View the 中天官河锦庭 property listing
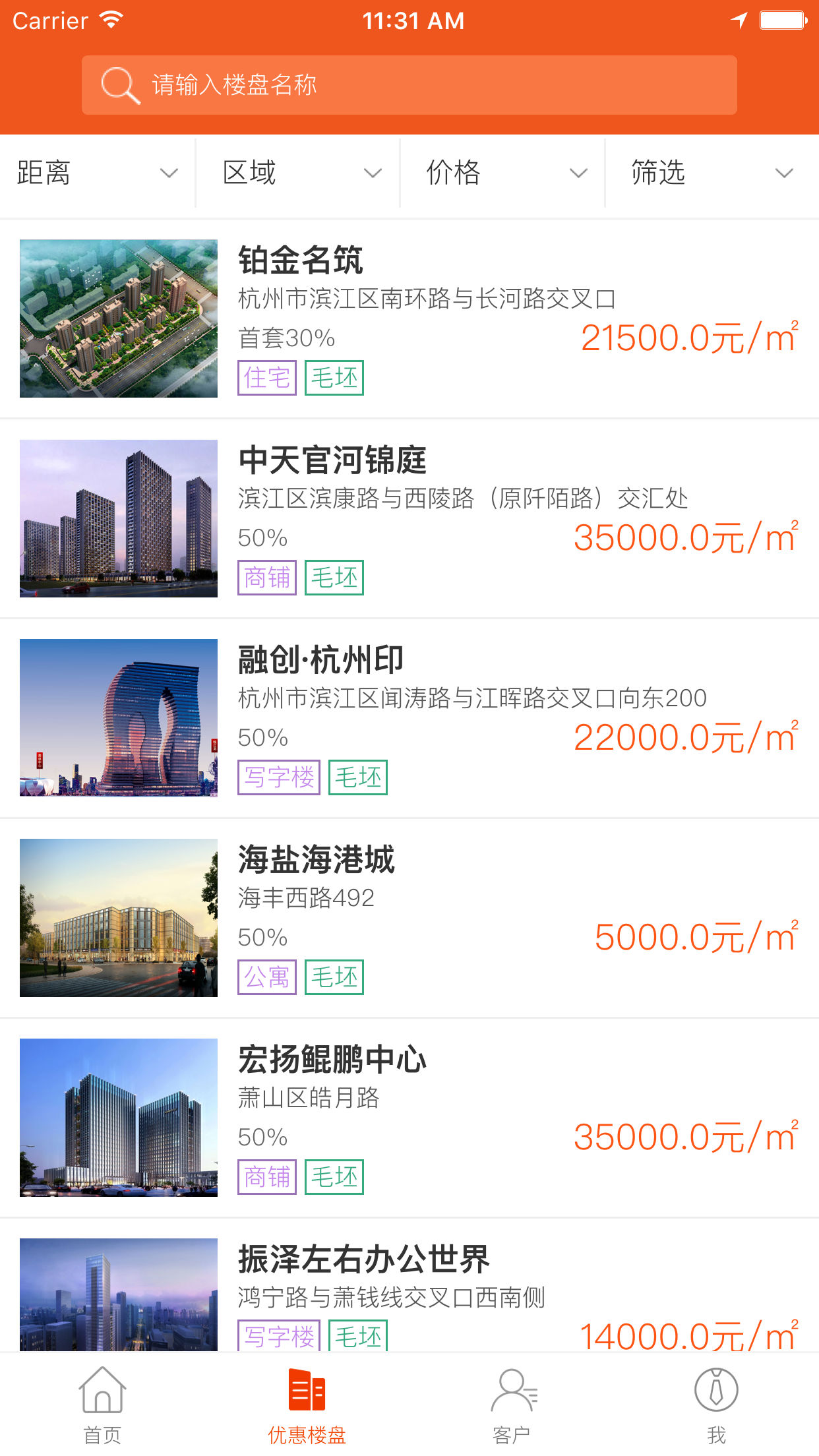This screenshot has width=819, height=1456. tap(409, 518)
